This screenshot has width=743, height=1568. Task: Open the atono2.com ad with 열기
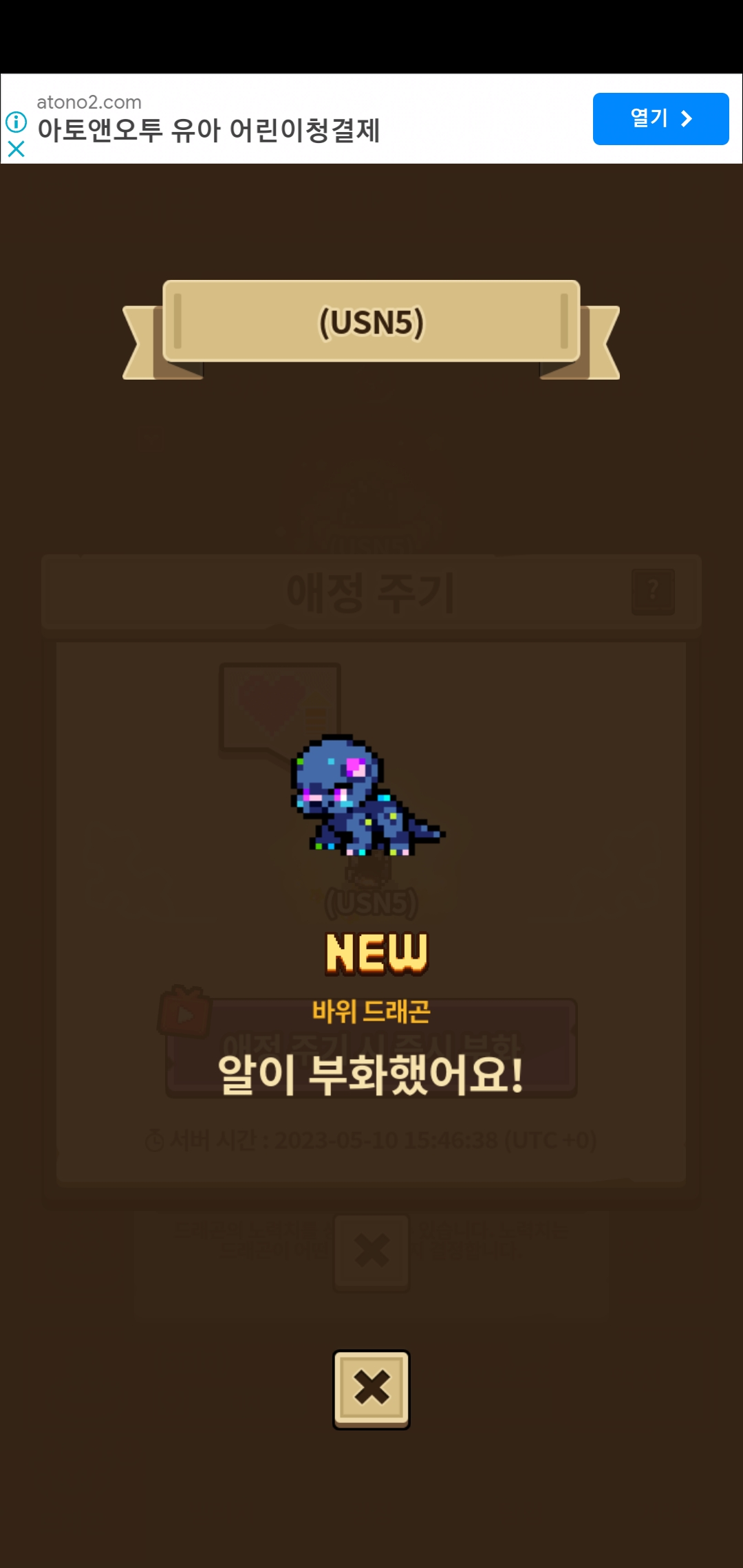pos(660,119)
